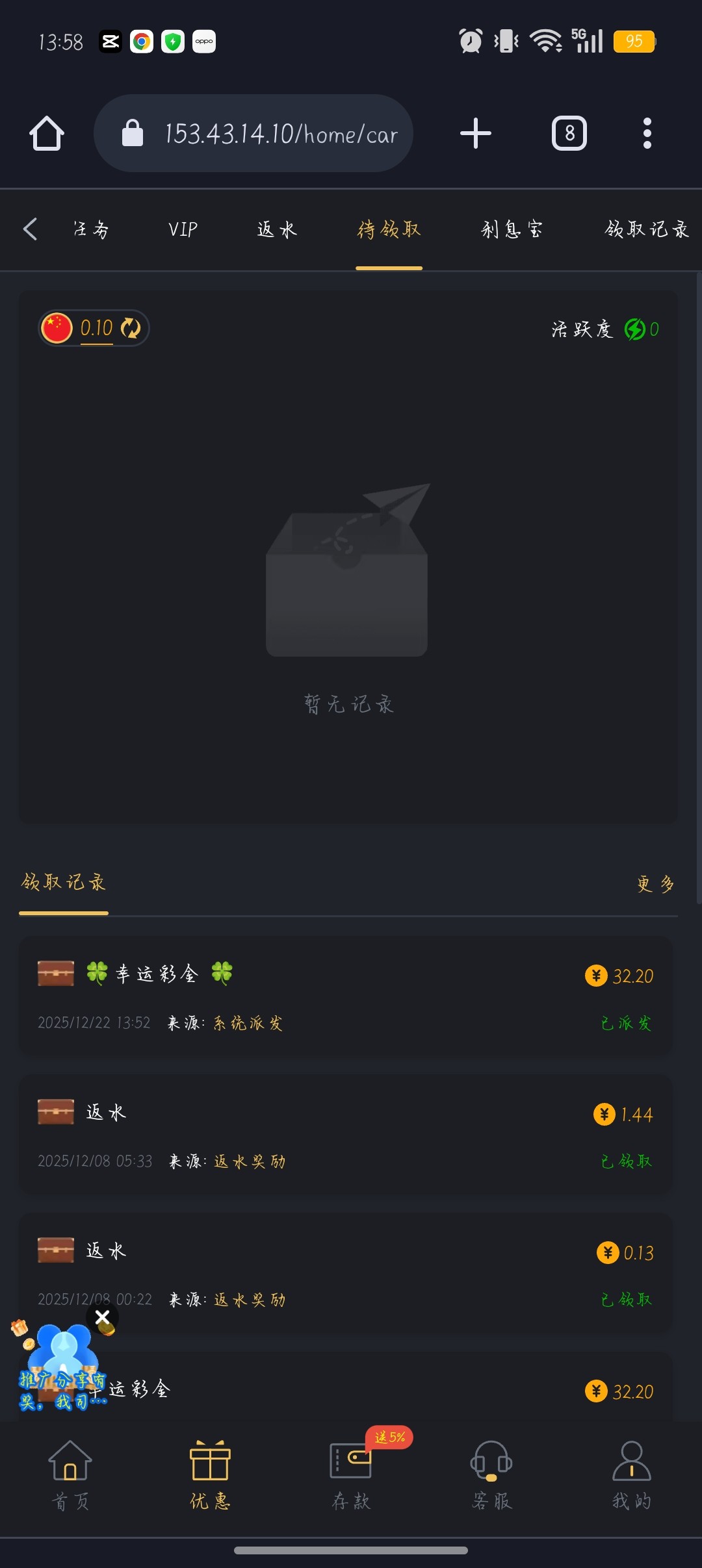Open the 返水 record worth 0.13
This screenshot has width=702, height=1568.
(345, 1273)
